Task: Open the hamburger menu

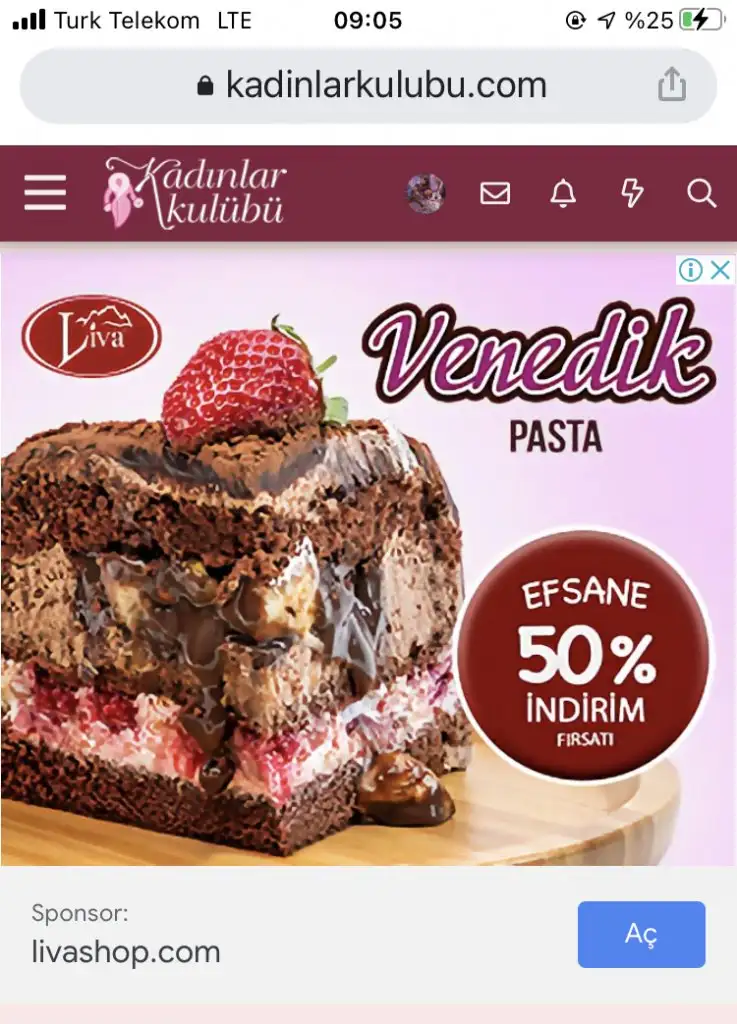Action: coord(45,193)
